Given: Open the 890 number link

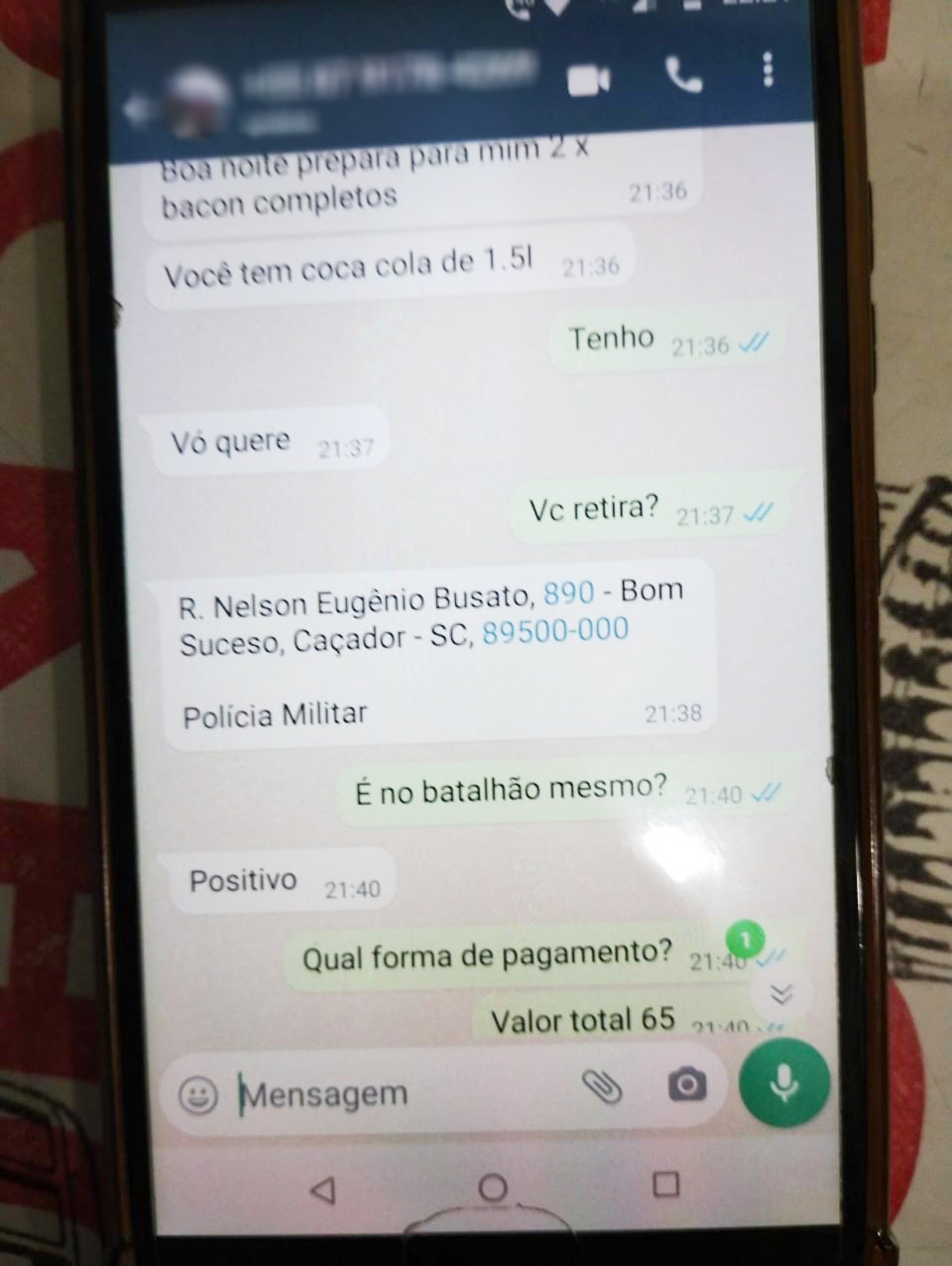Looking at the screenshot, I should pyautogui.click(x=569, y=593).
